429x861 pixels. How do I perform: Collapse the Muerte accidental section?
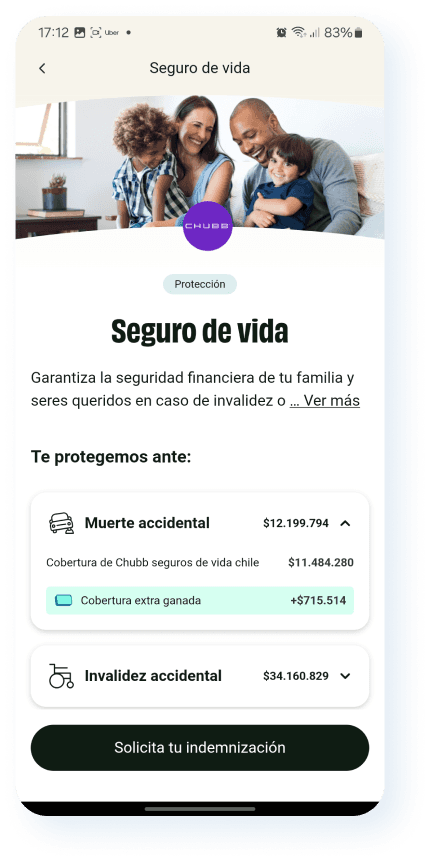coord(345,523)
